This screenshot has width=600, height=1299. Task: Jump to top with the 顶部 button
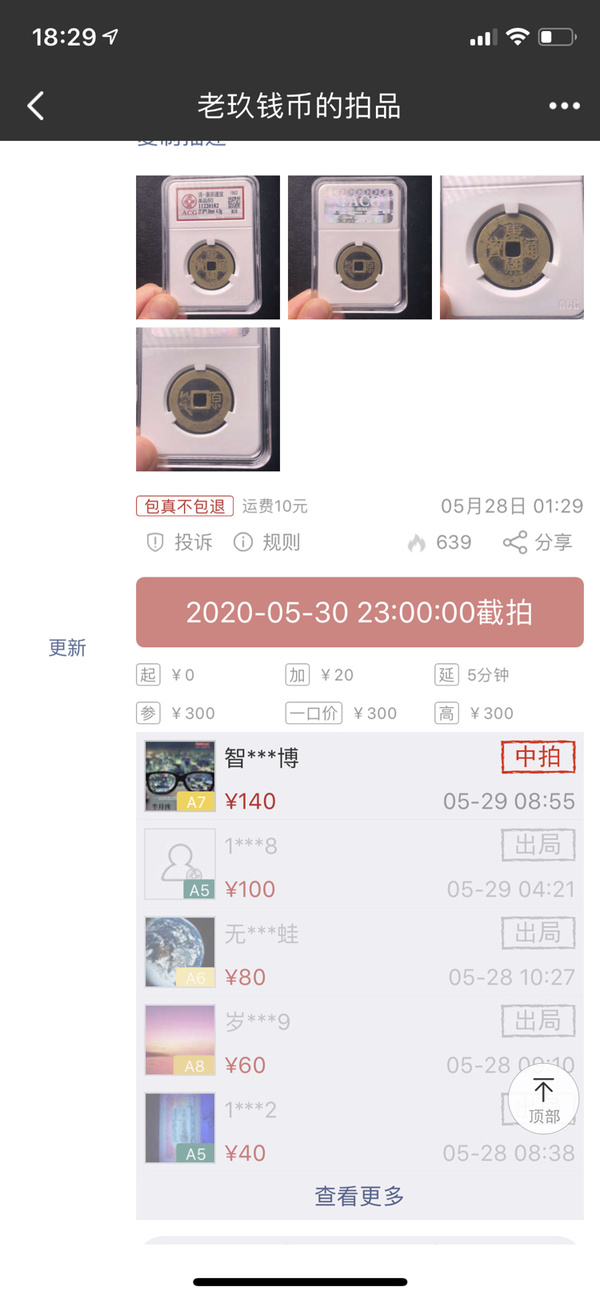click(543, 1099)
